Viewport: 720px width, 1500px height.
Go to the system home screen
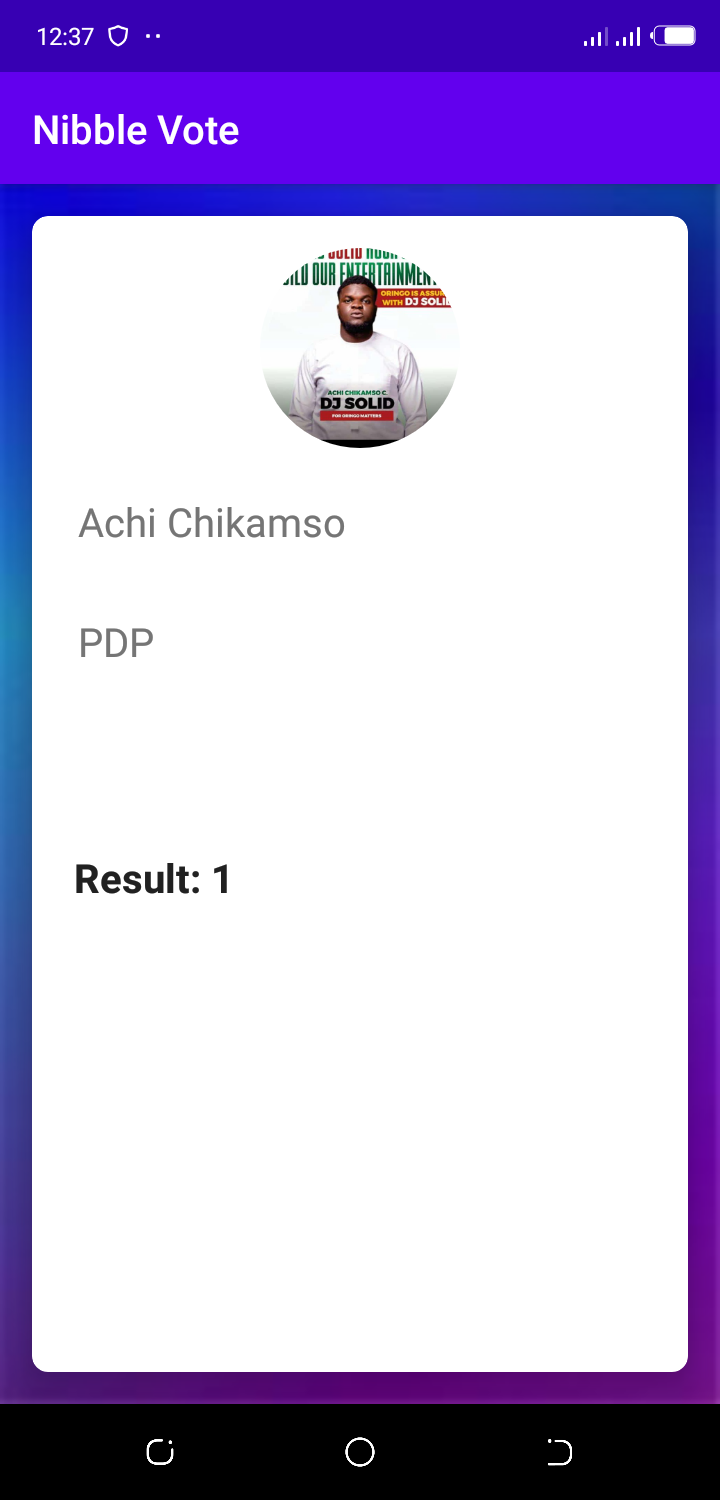pos(360,1451)
